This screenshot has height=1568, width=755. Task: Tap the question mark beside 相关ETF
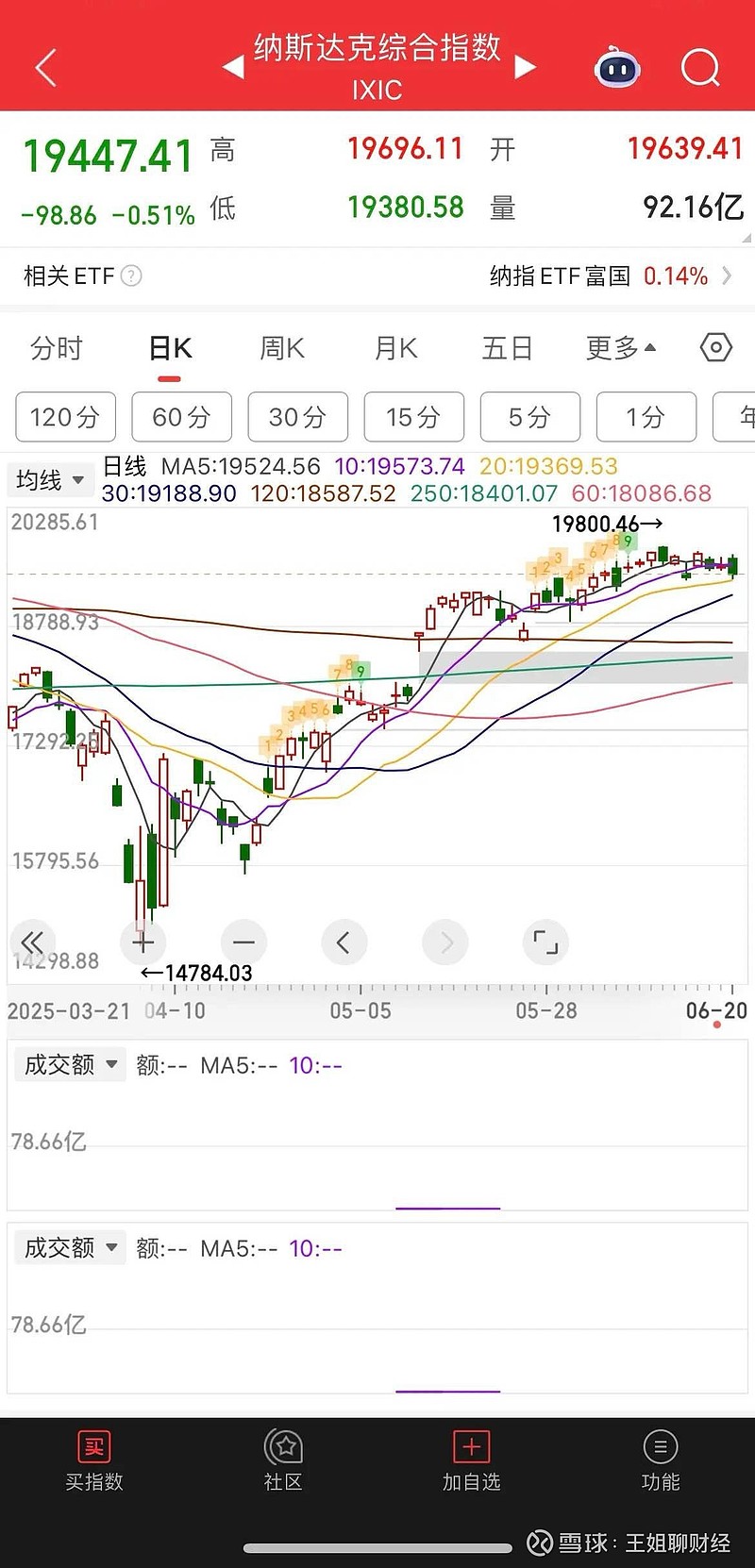(131, 275)
